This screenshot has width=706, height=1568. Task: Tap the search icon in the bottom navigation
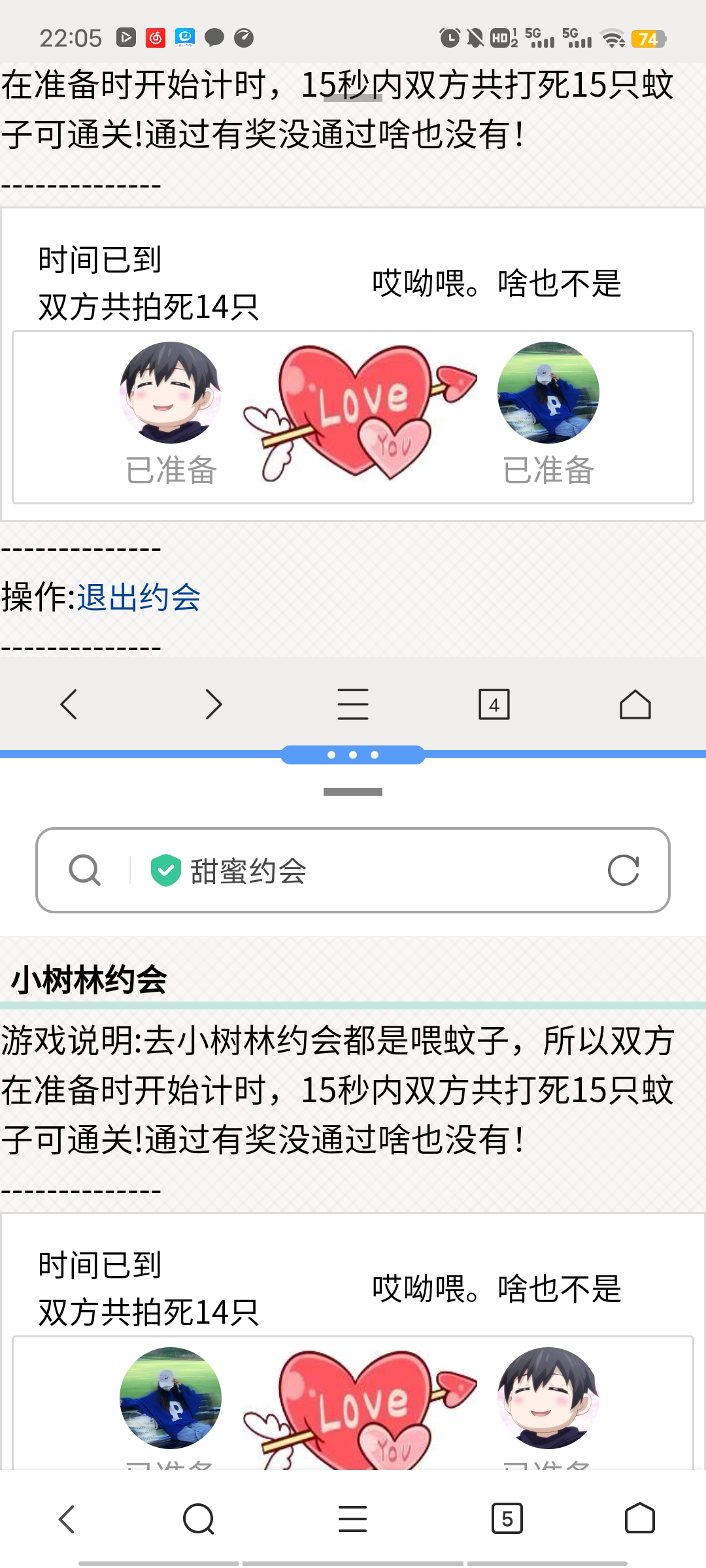click(197, 1519)
